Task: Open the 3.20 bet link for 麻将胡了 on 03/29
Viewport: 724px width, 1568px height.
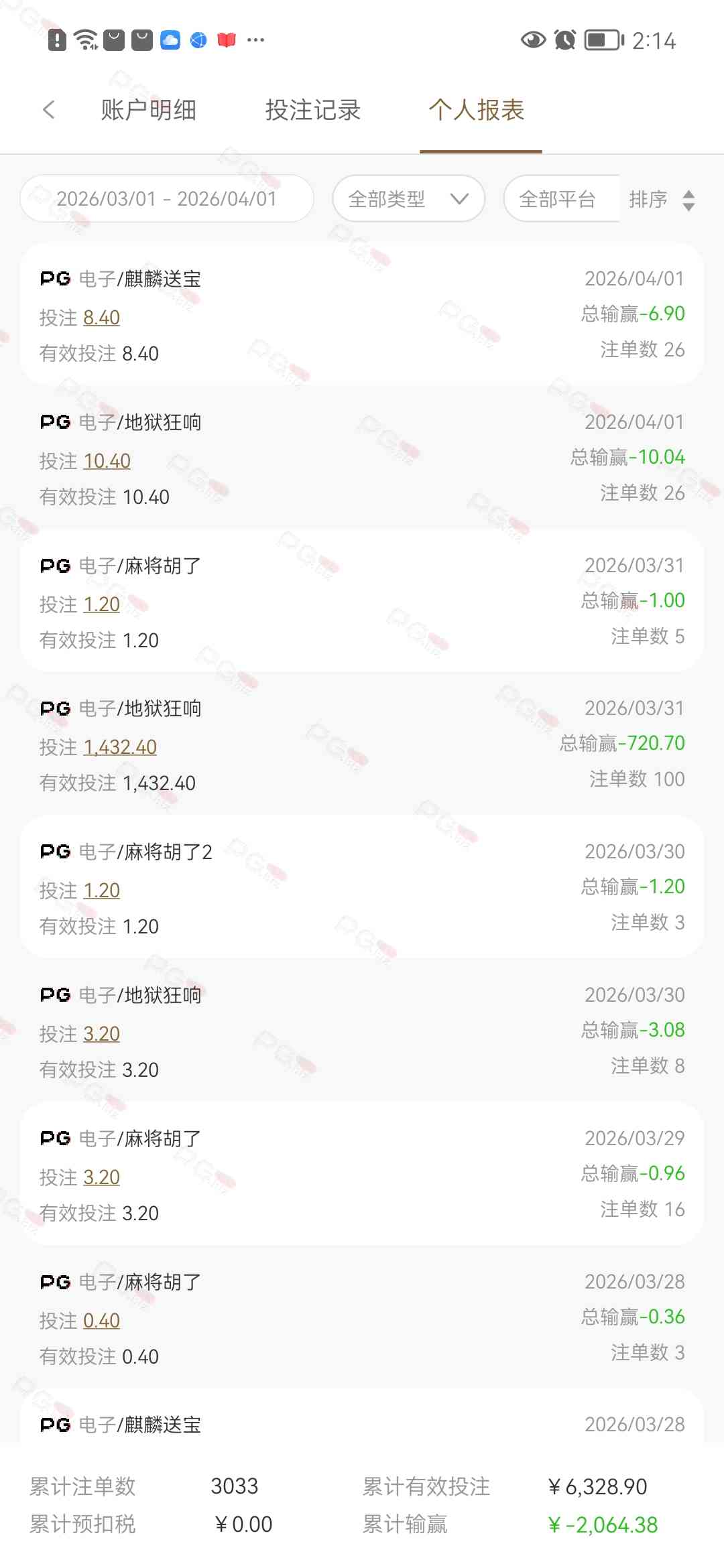Action: point(101,1177)
